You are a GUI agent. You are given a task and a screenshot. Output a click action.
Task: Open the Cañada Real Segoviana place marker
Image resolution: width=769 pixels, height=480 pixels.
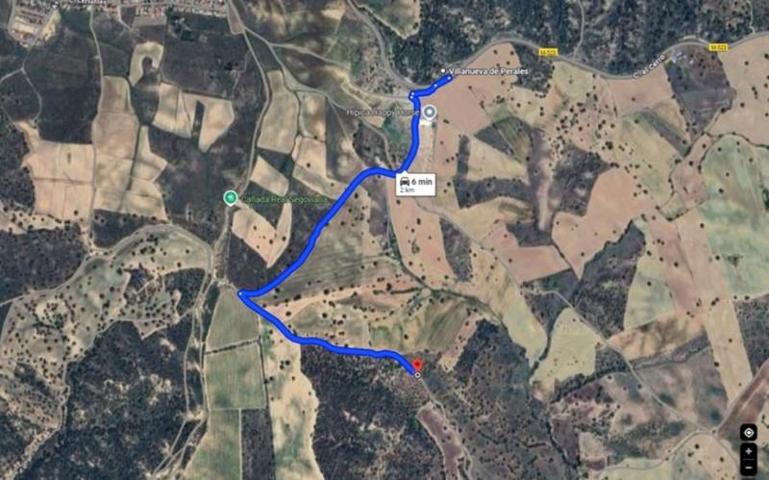pyautogui.click(x=231, y=198)
